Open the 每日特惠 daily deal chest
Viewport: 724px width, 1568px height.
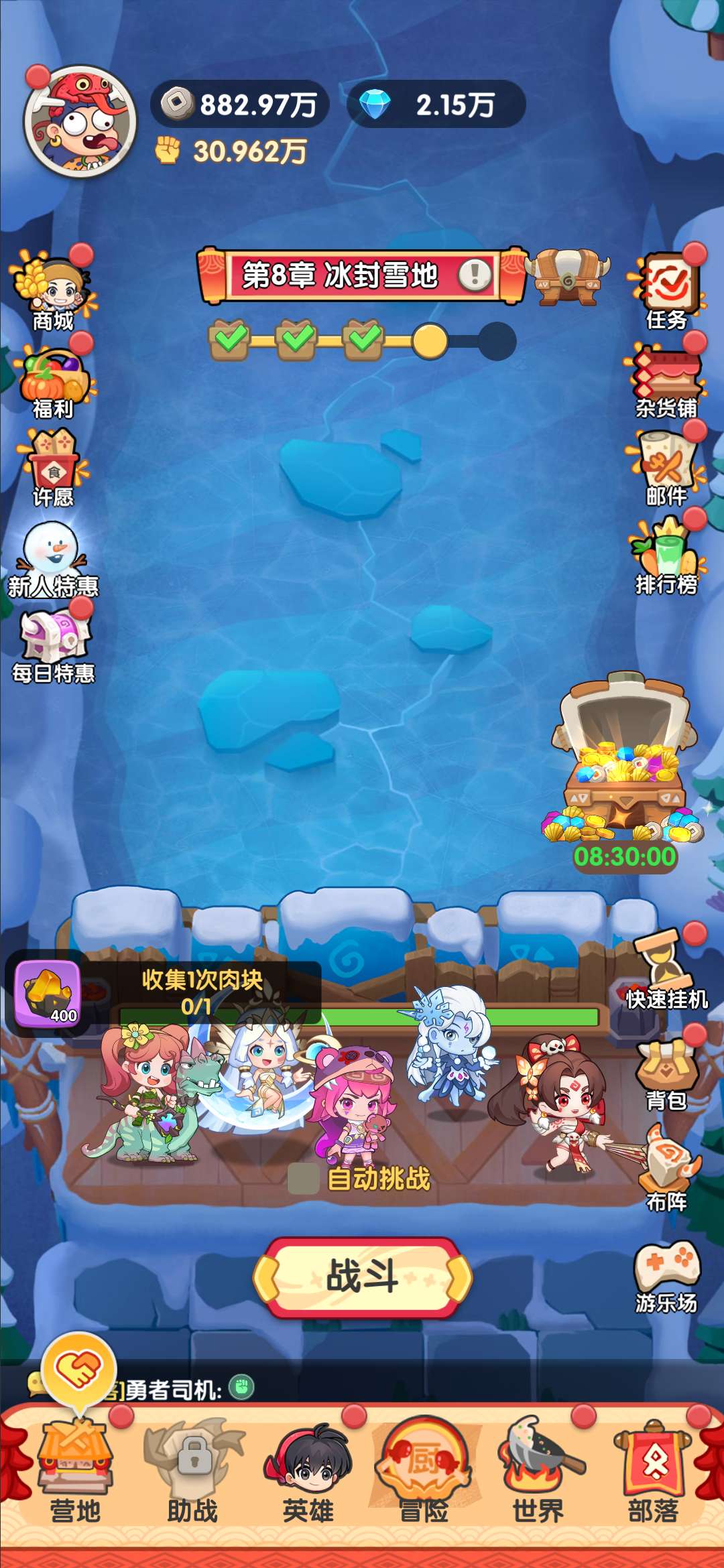click(x=54, y=643)
